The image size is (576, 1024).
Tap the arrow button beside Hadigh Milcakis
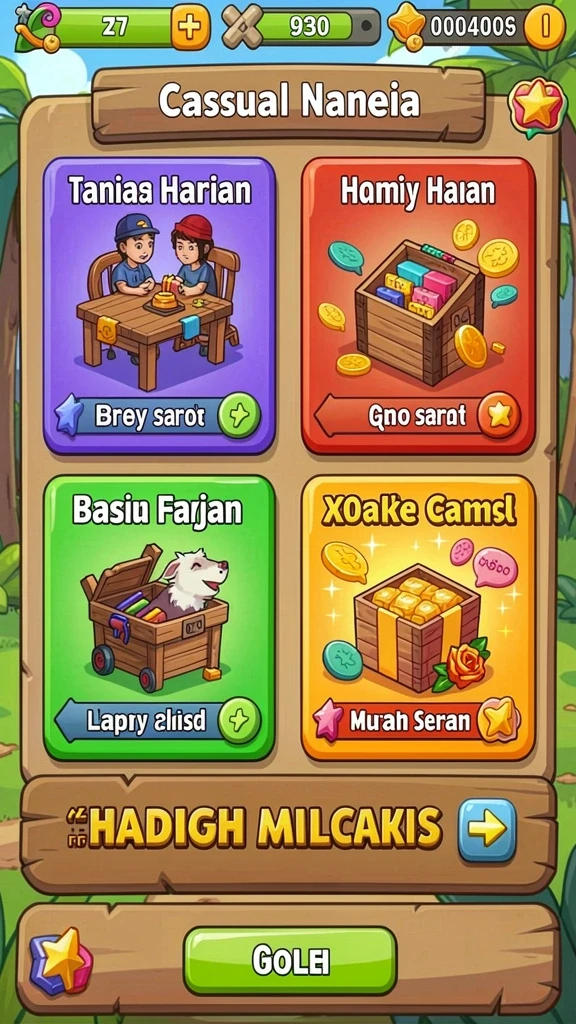coord(487,829)
